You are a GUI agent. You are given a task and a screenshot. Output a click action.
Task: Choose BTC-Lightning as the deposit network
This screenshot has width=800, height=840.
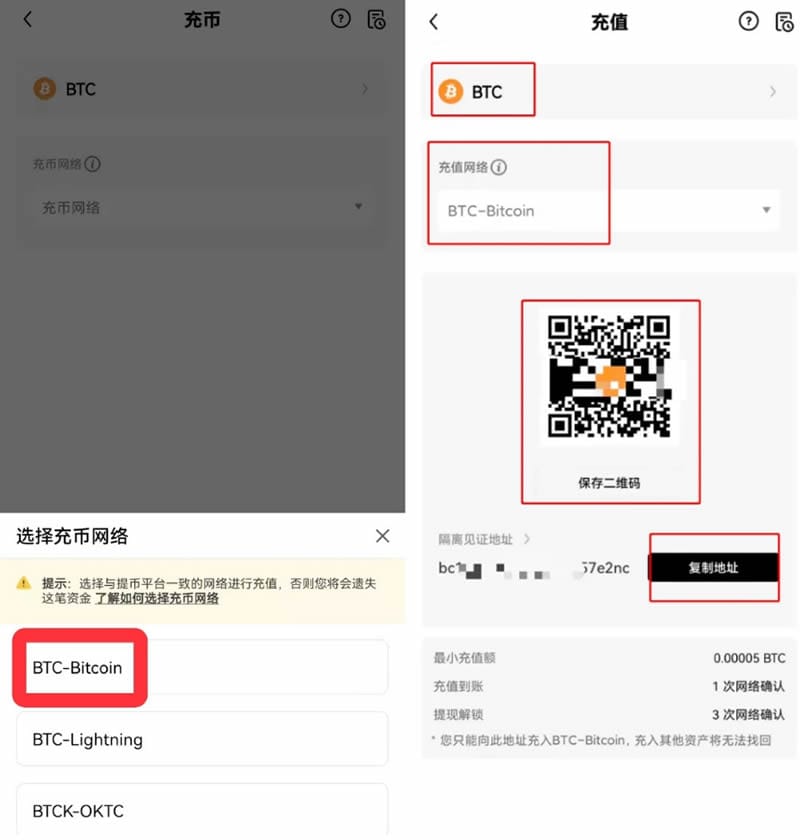point(202,739)
